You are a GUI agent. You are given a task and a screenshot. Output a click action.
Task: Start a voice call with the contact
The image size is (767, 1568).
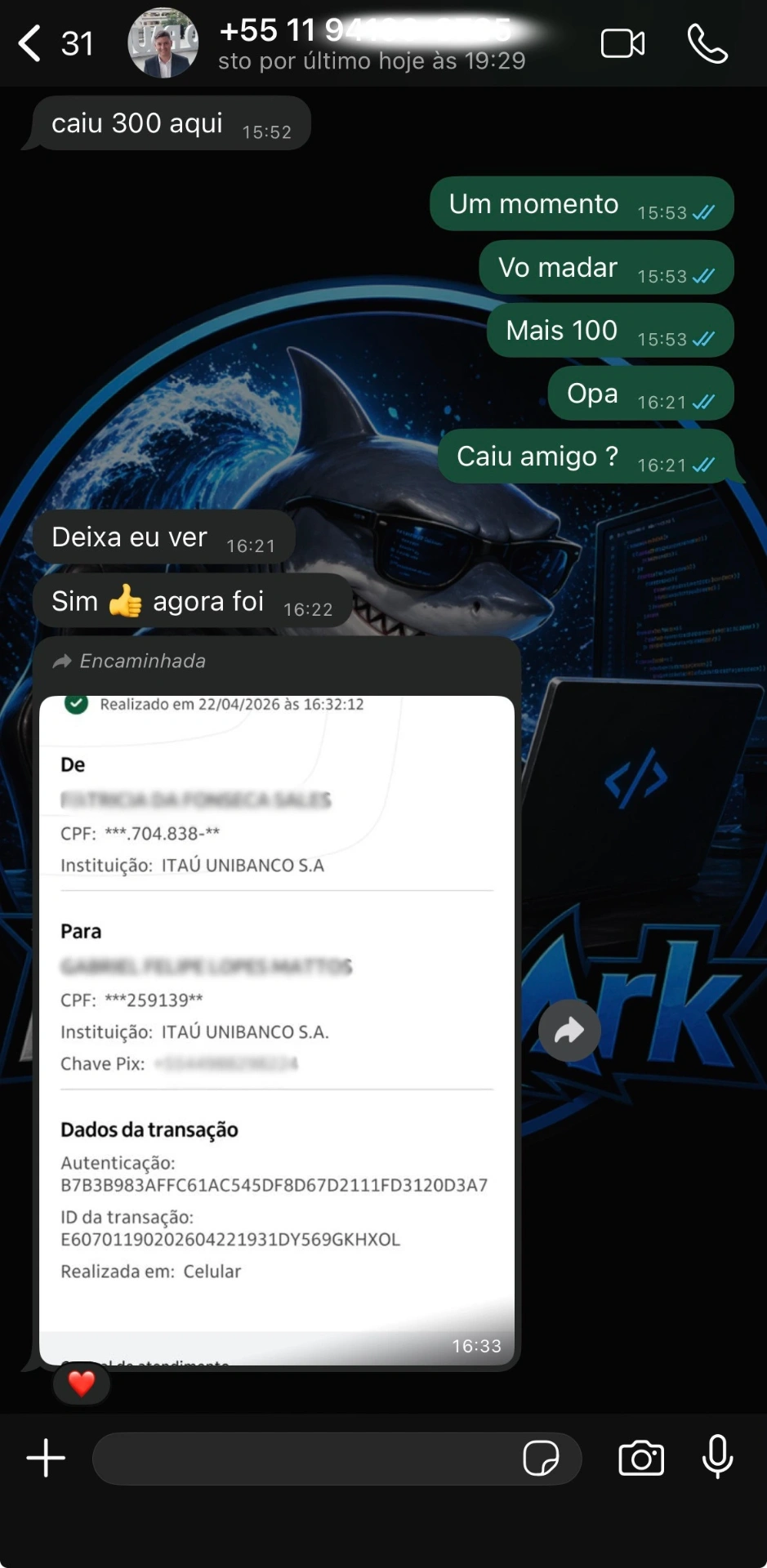click(x=707, y=43)
